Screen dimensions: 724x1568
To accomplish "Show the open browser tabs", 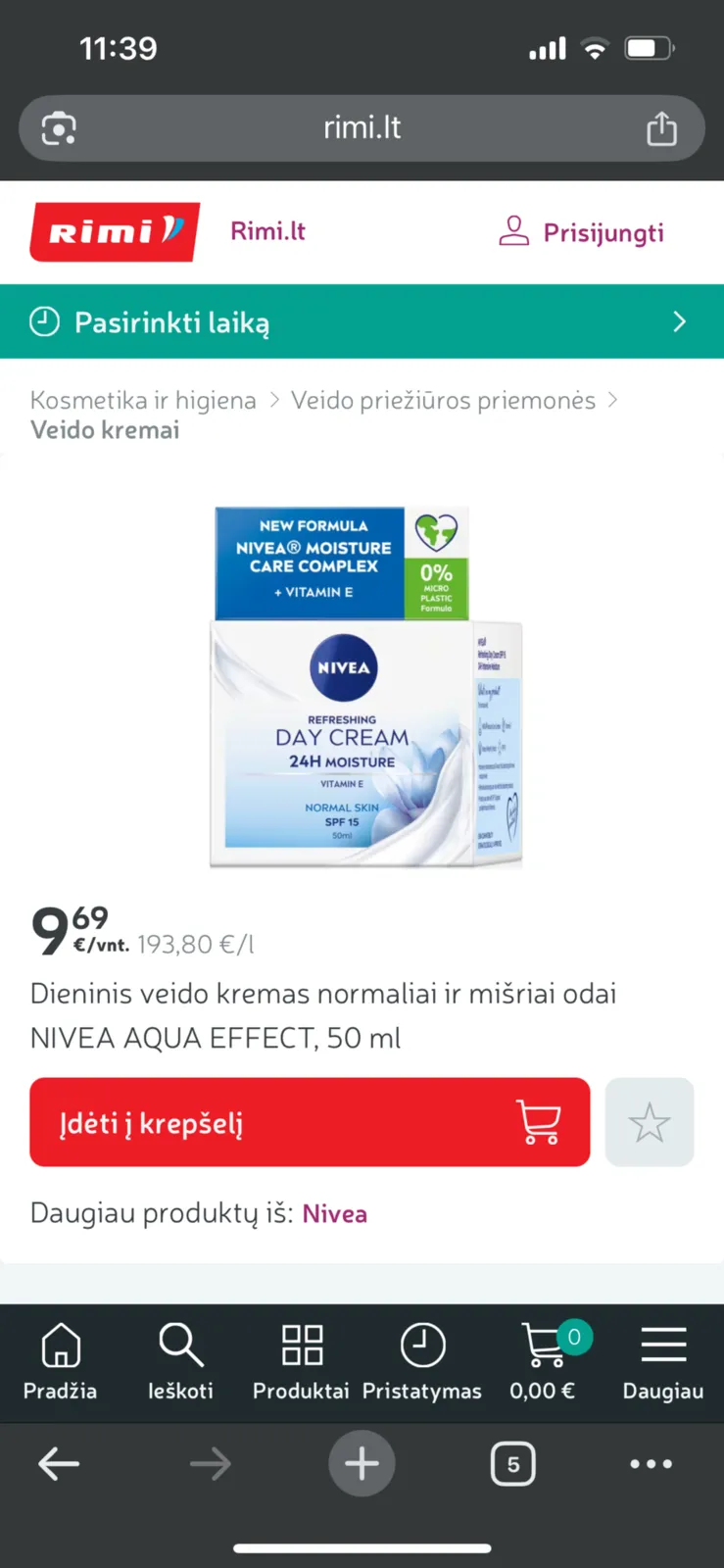I will [x=512, y=1464].
